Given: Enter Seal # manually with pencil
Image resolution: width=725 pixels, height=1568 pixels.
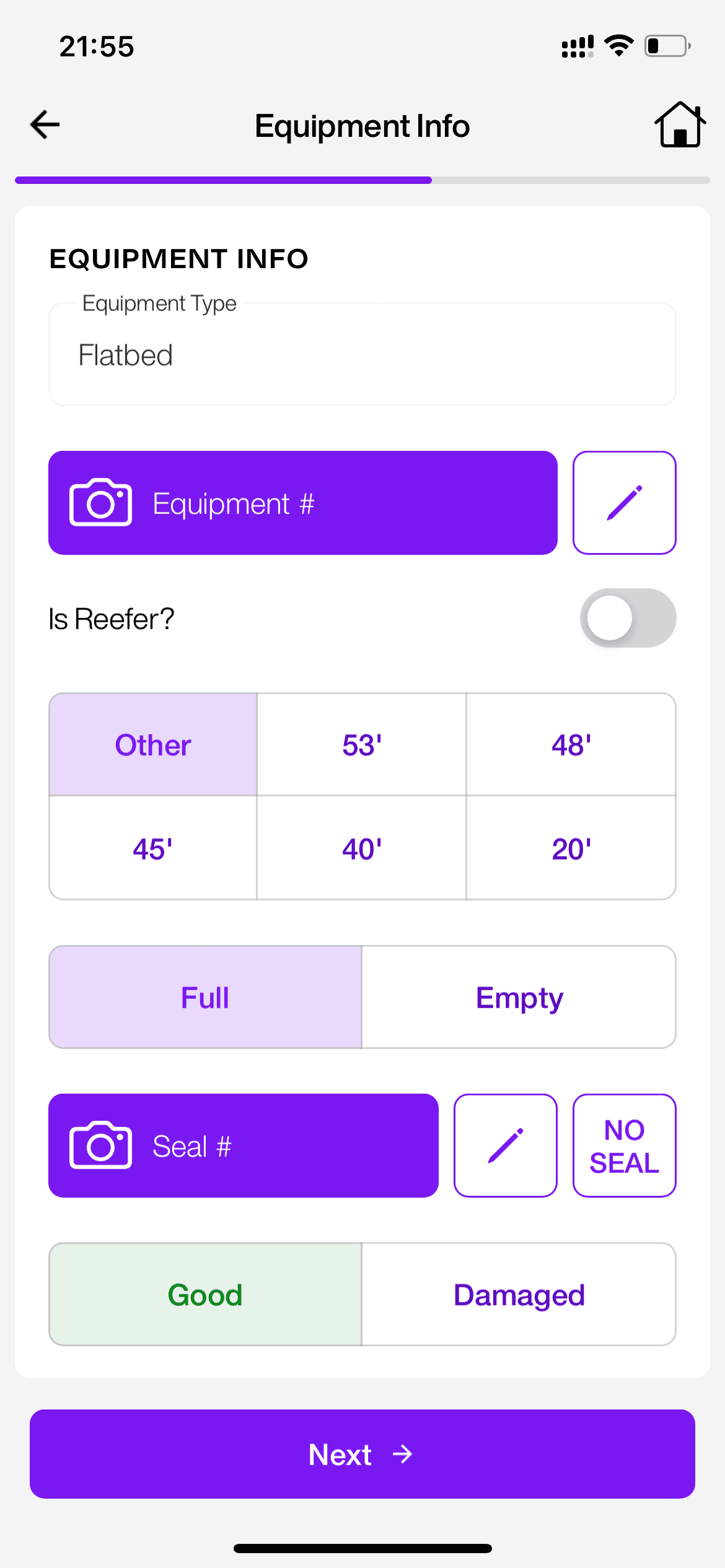Looking at the screenshot, I should [505, 1146].
